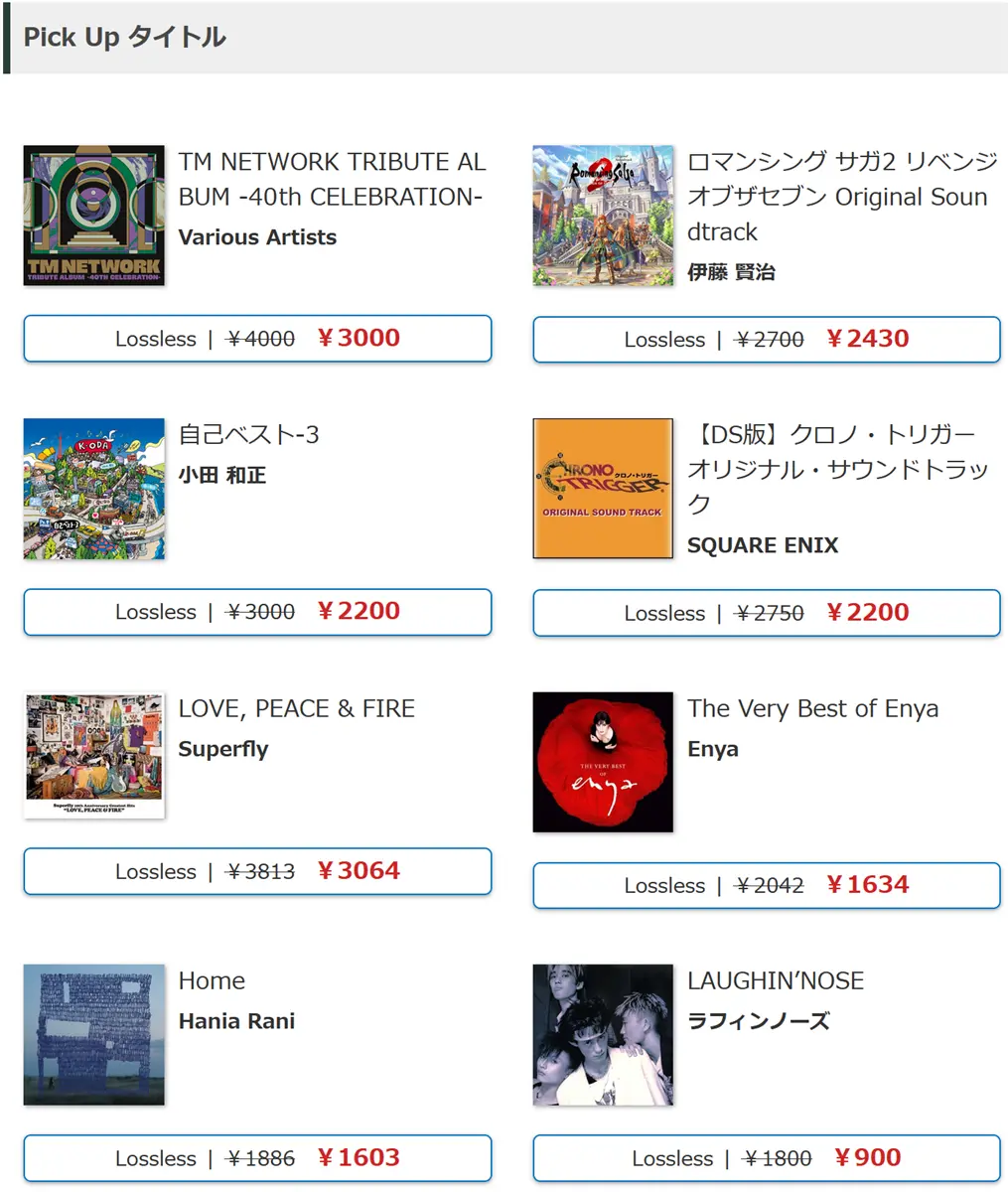Tap the Lossless ¥3000 price button
Screen dimensions: 1008x1192
click(257, 339)
